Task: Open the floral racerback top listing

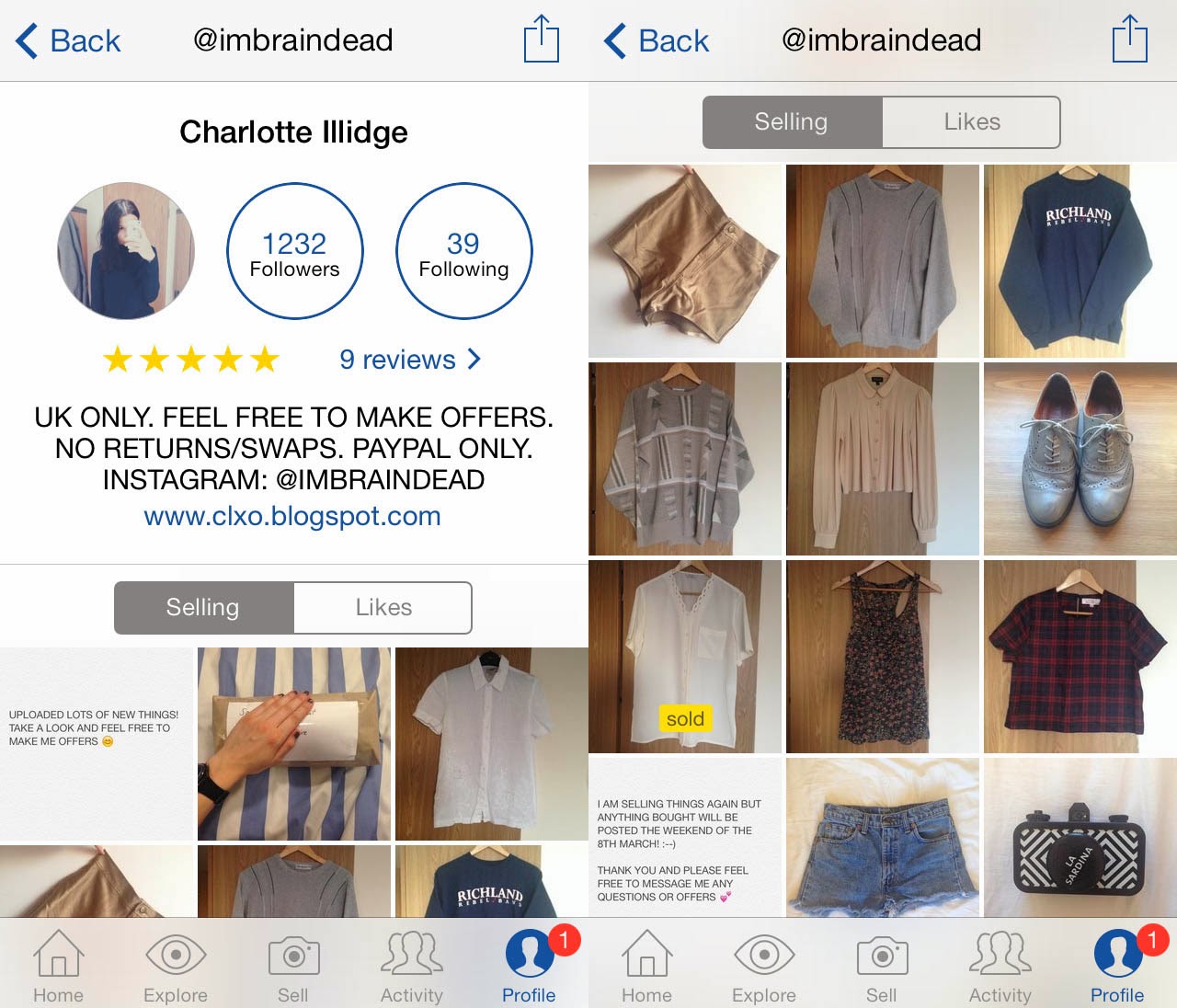Action: coord(883,657)
